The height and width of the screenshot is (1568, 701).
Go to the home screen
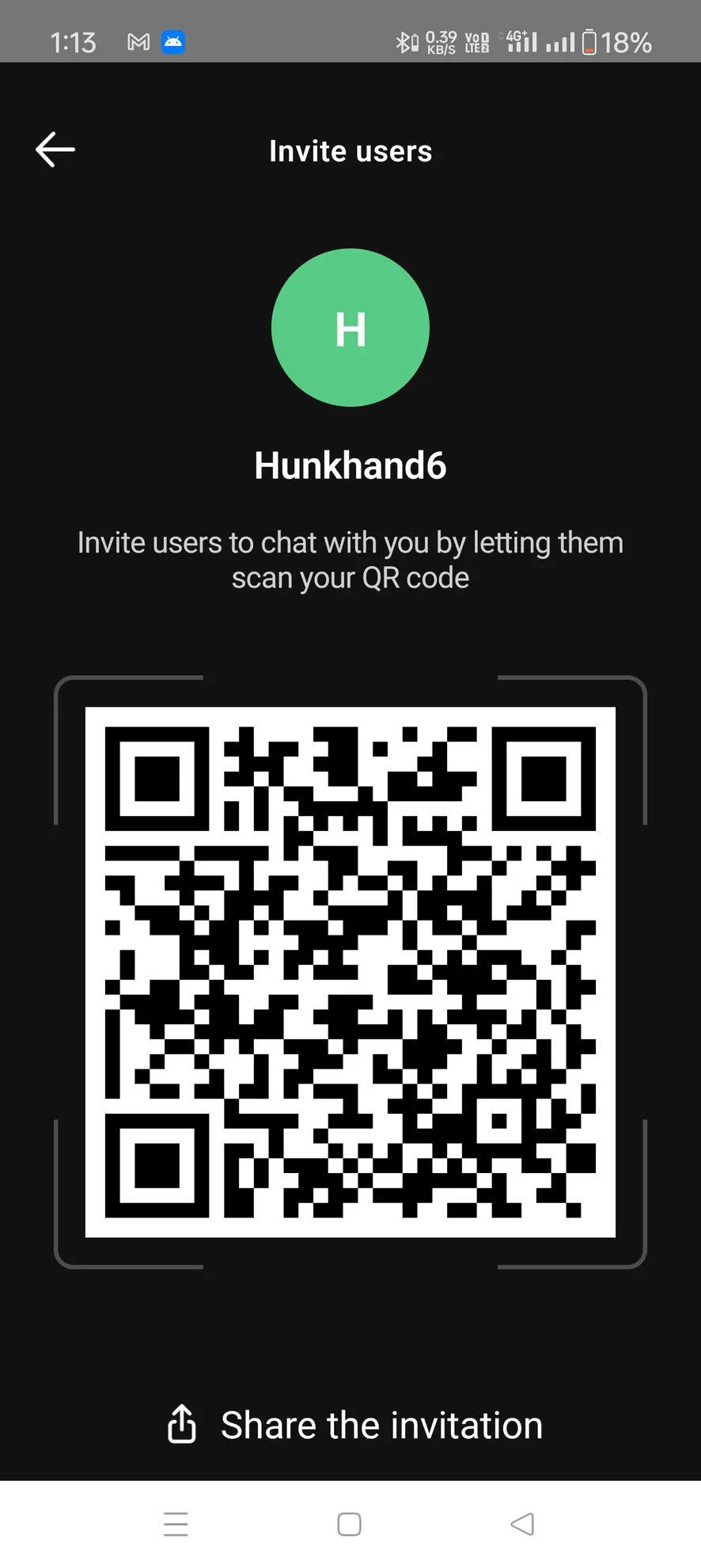click(349, 1524)
